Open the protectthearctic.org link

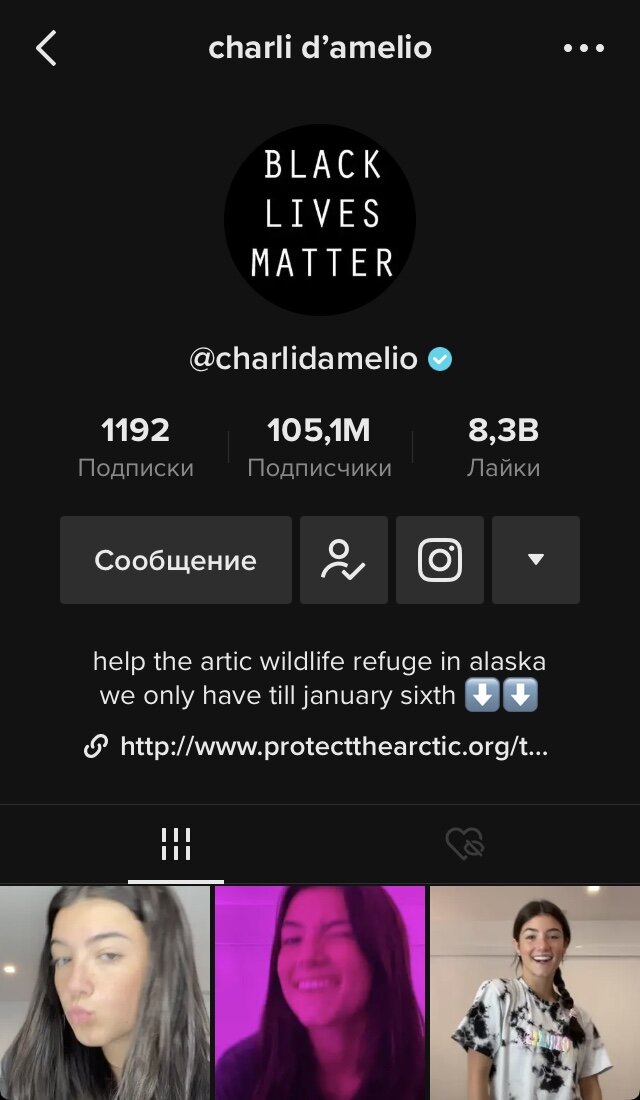[x=332, y=746]
